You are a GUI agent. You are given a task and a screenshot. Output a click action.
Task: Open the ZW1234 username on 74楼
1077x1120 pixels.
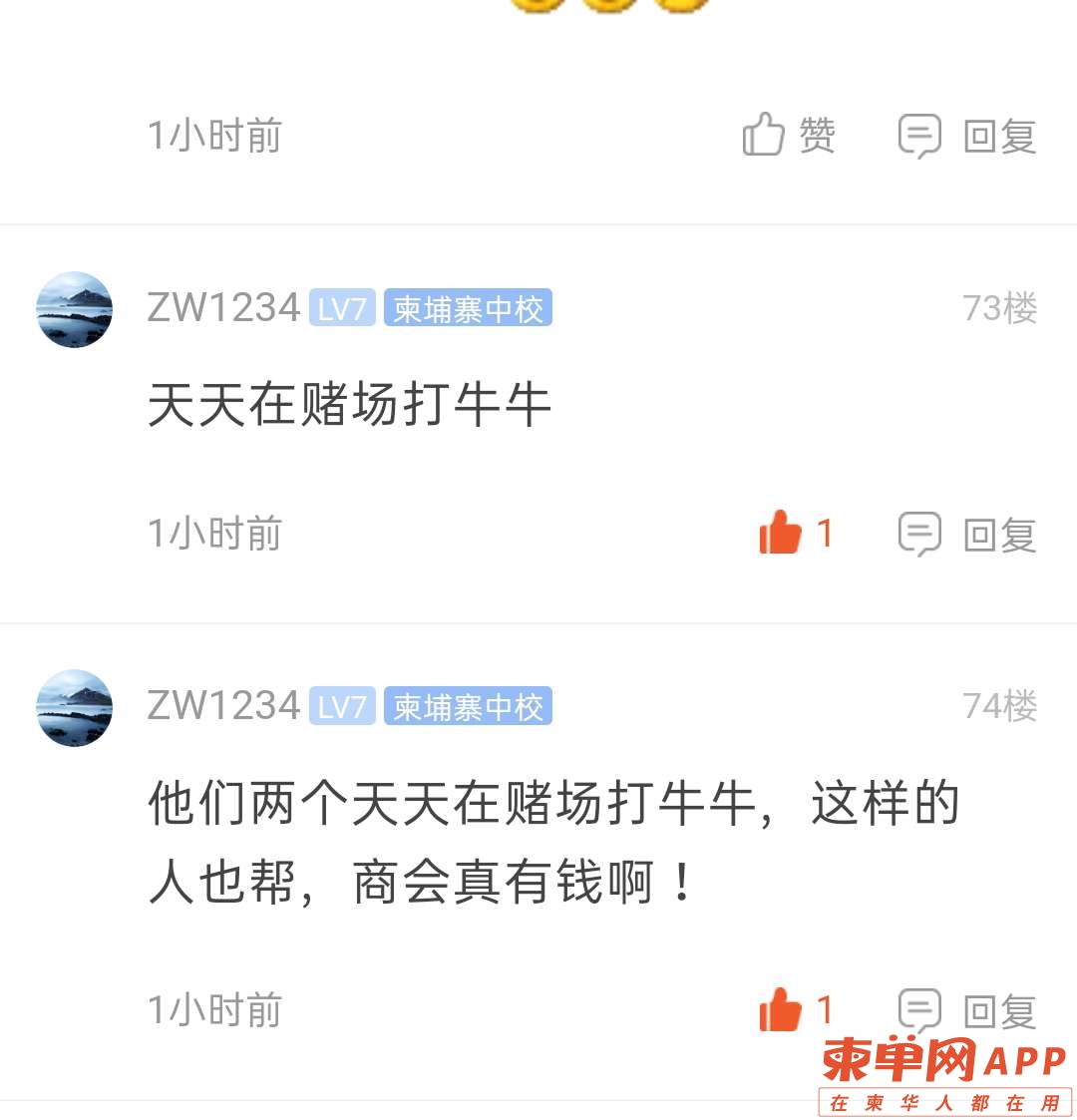pos(223,706)
